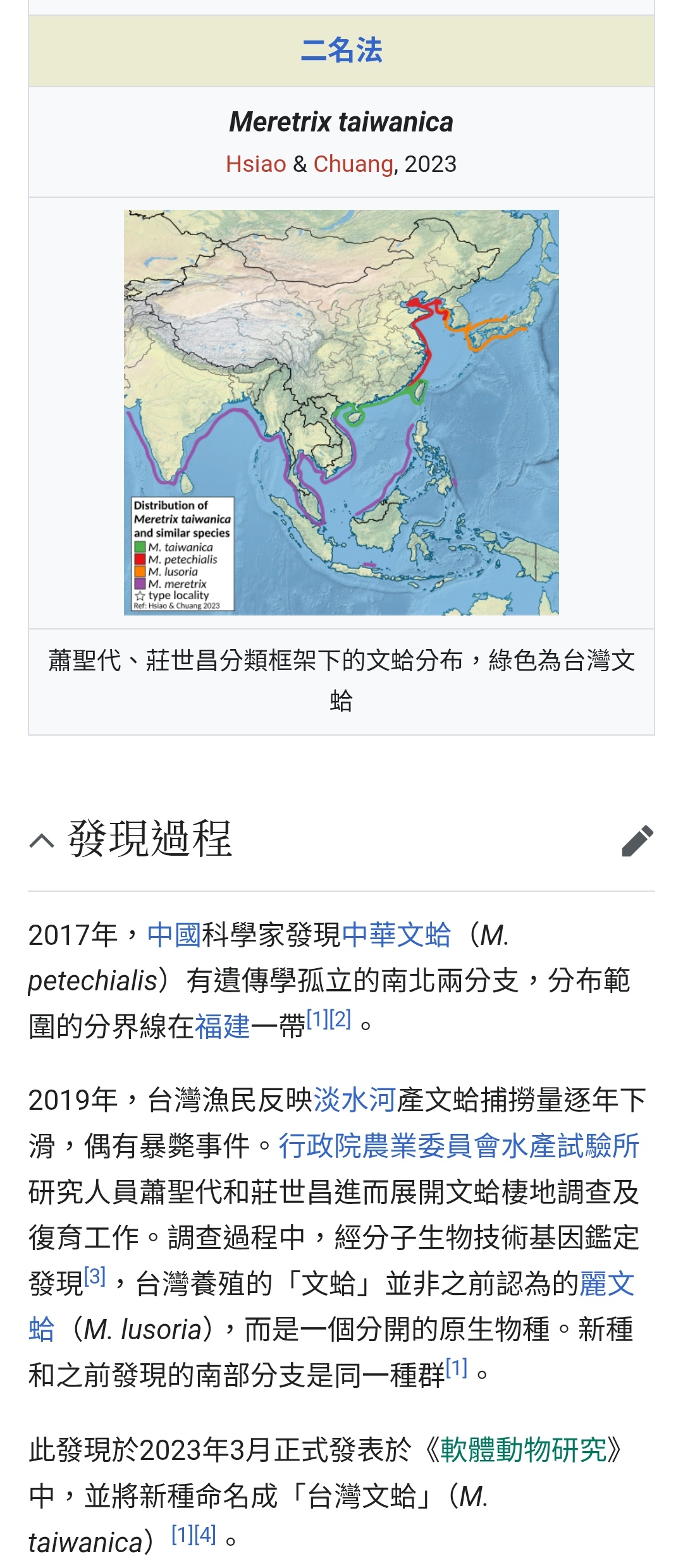
Task: Open the 中華文蛤 link
Action: [397, 935]
